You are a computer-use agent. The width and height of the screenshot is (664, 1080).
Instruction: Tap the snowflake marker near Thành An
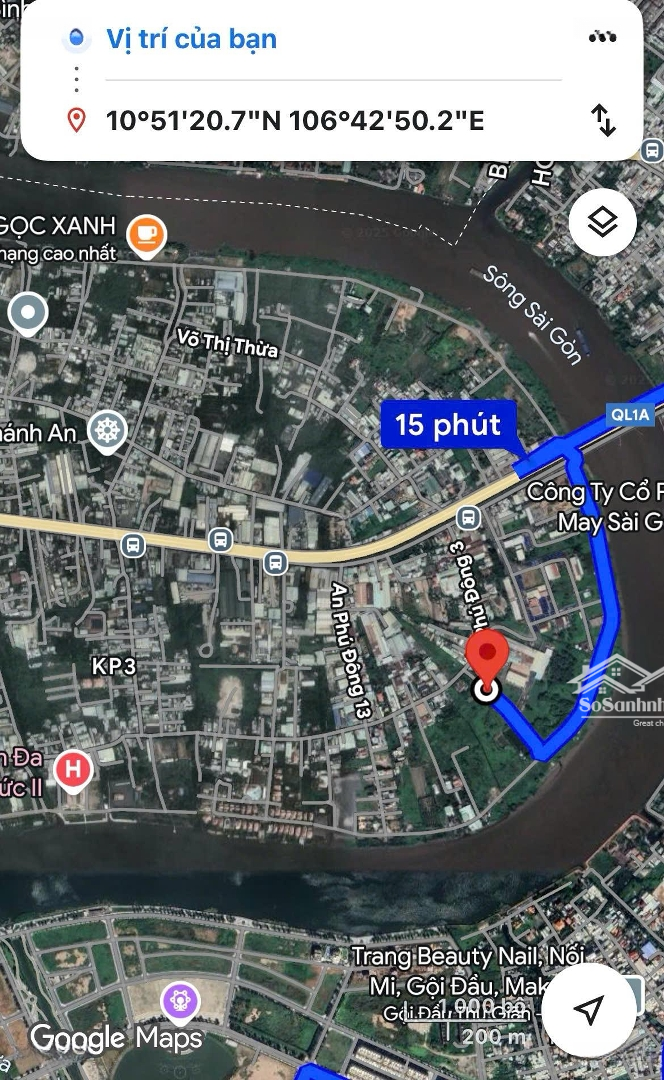[107, 432]
